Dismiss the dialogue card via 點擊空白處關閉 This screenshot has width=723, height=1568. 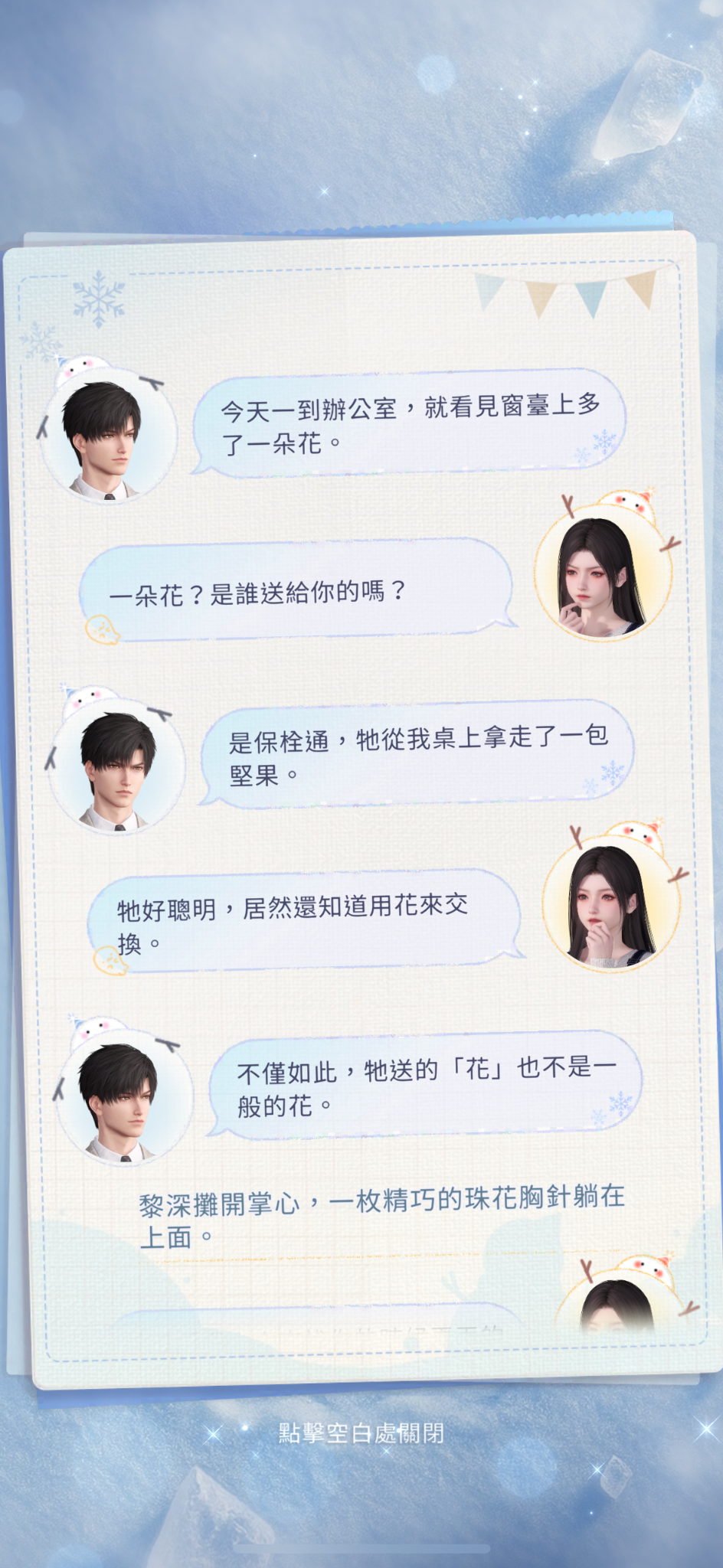coord(361,1432)
